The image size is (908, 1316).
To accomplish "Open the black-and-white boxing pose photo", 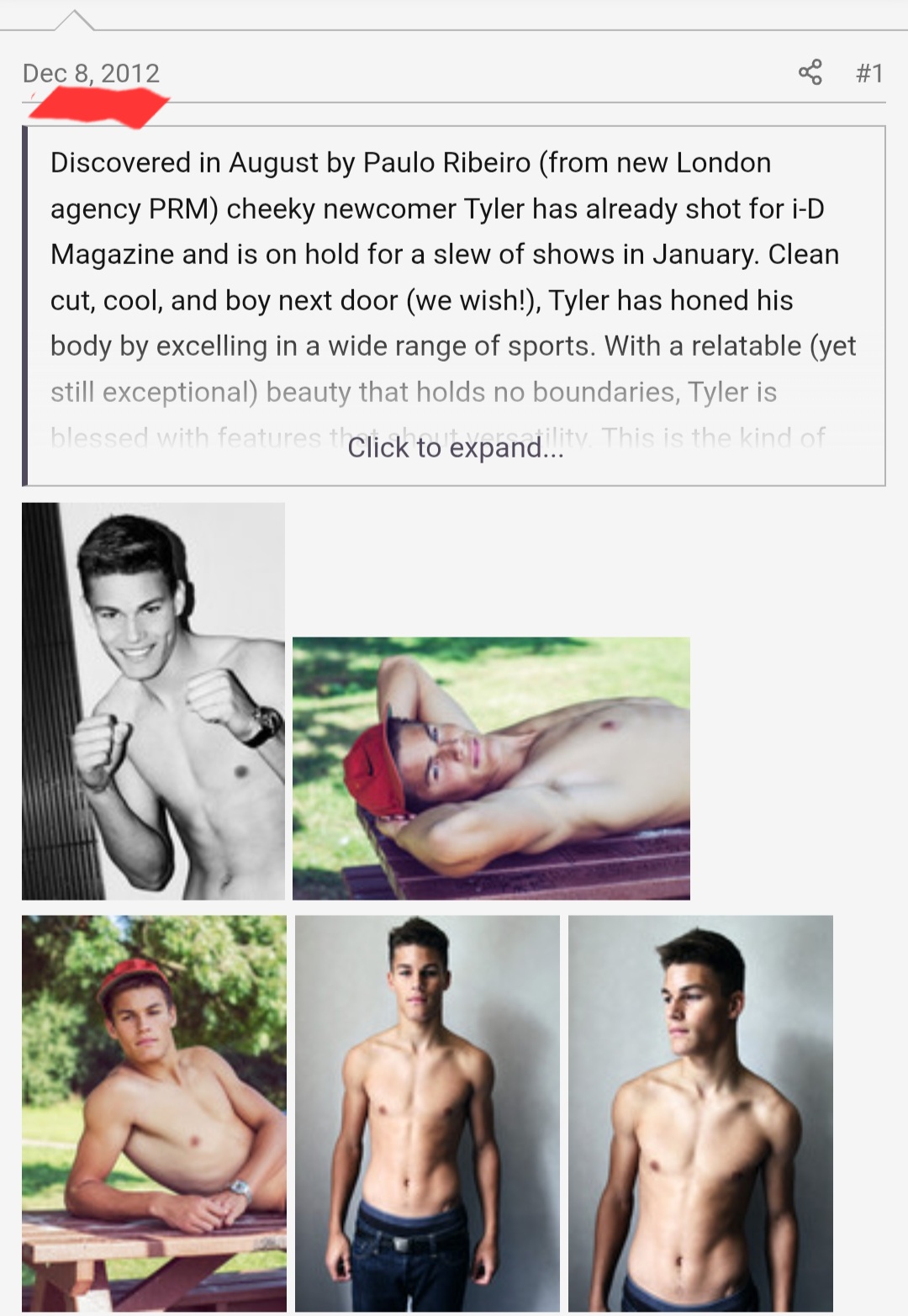I will (x=153, y=700).
